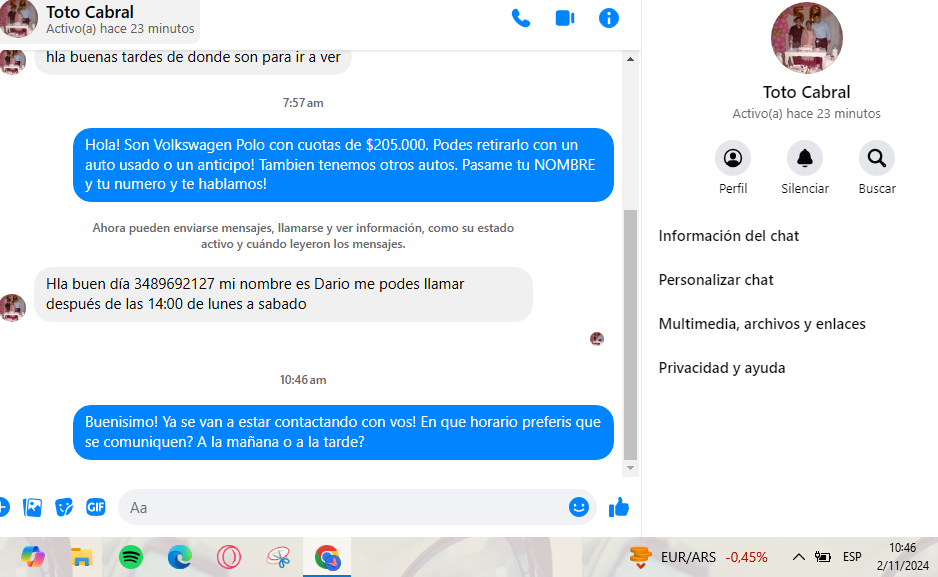The height and width of the screenshot is (577, 938).
Task: Focus the Aa message input field
Action: 340,507
